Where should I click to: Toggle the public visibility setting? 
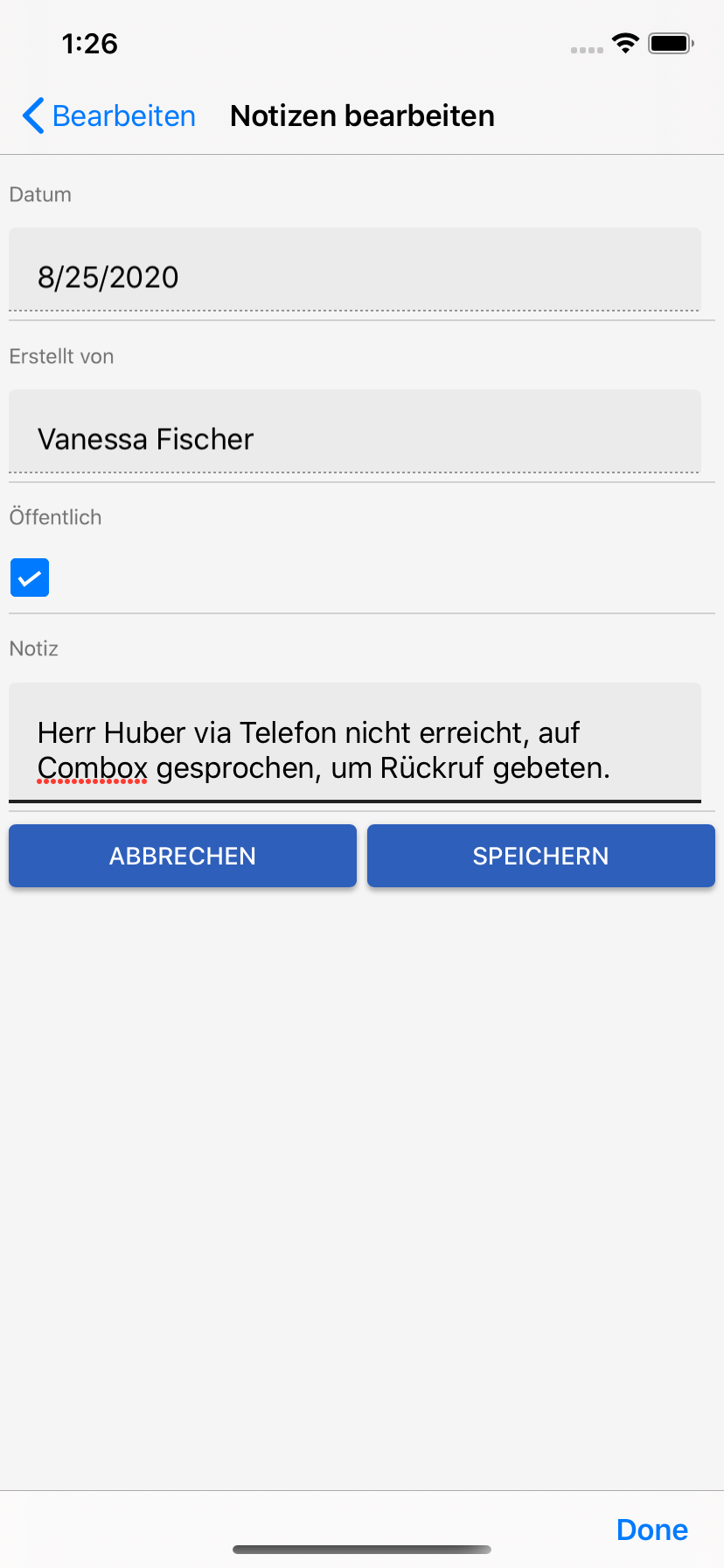tap(29, 577)
